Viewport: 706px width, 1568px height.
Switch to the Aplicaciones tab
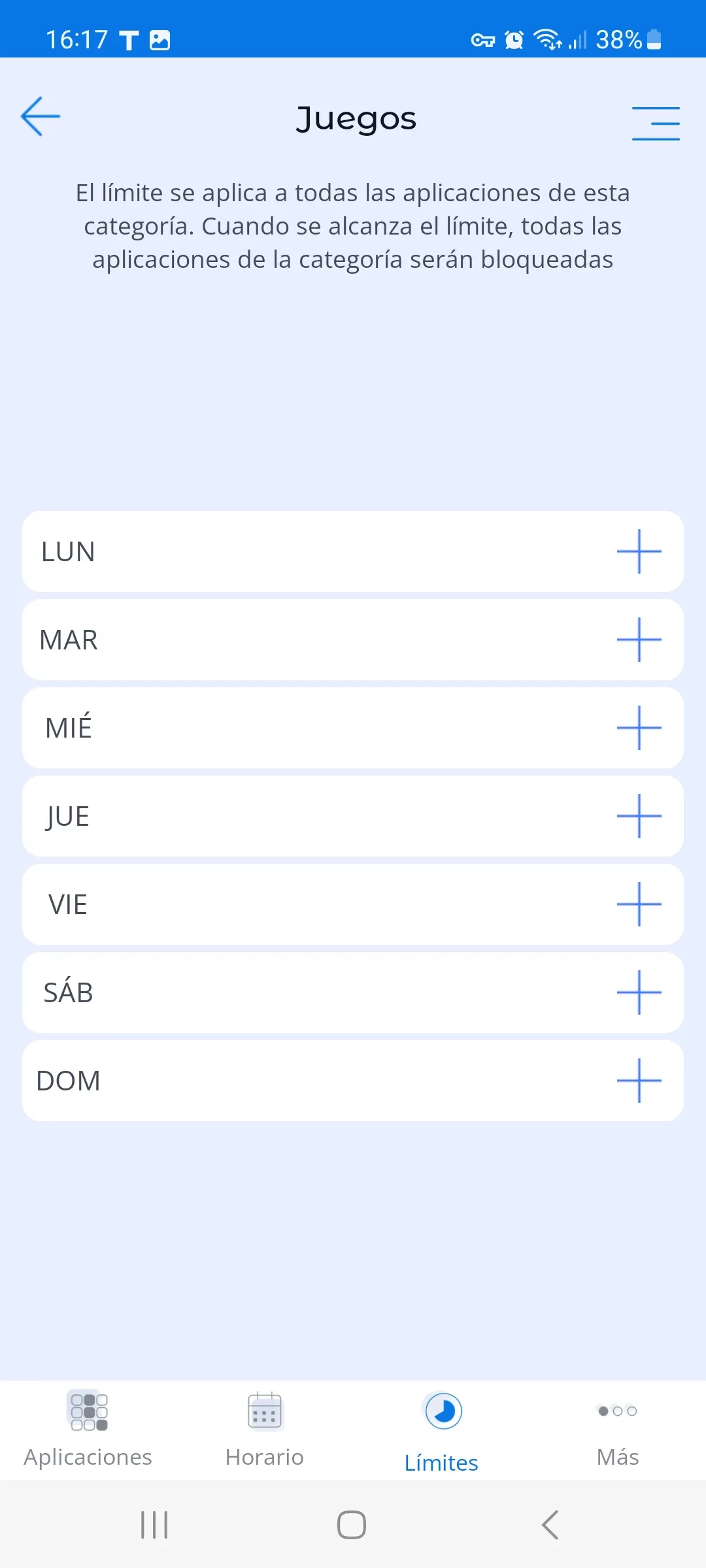point(88,1429)
